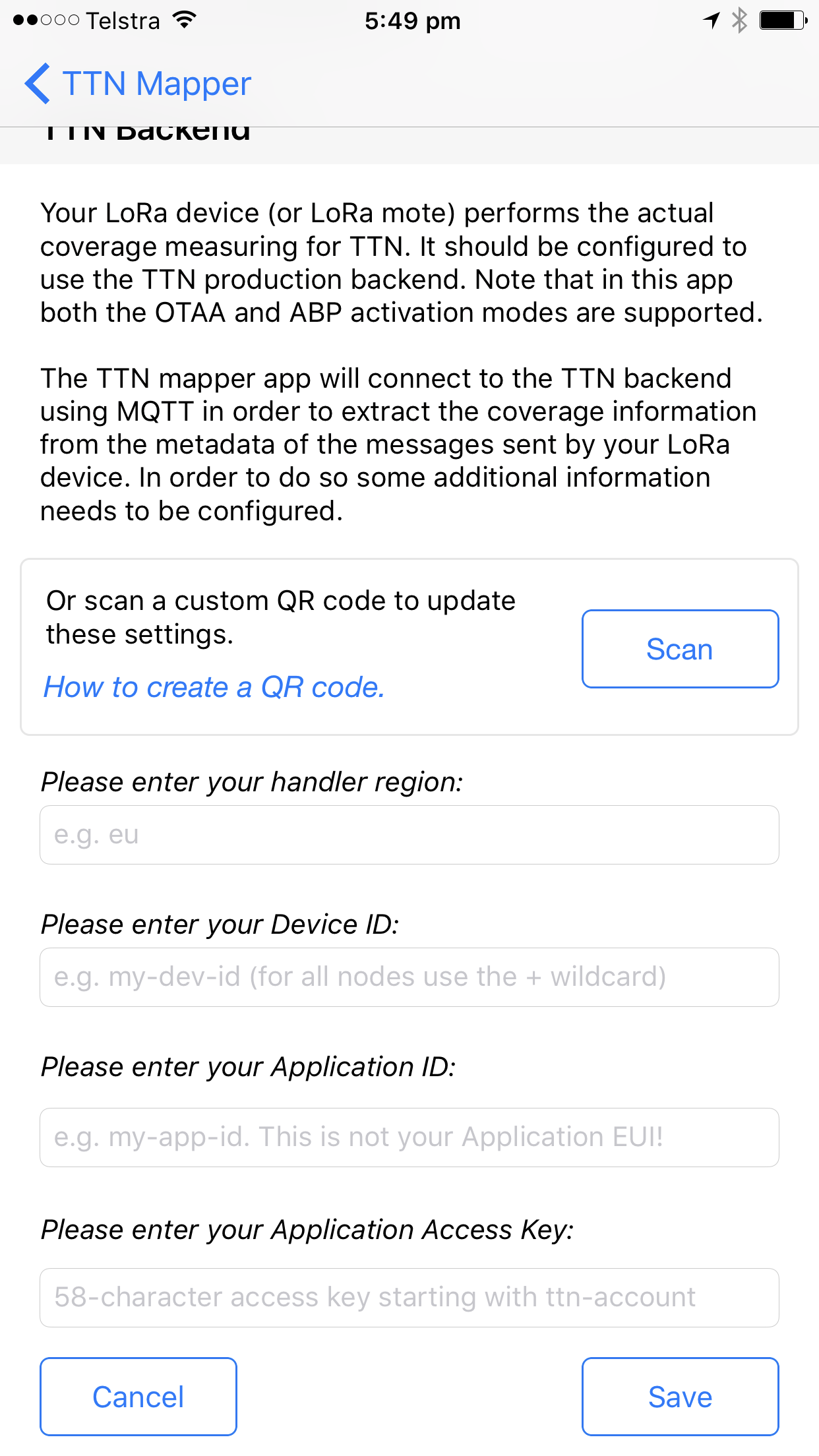Go back to TTN Mapper
This screenshot has width=819, height=1456.
point(138,84)
